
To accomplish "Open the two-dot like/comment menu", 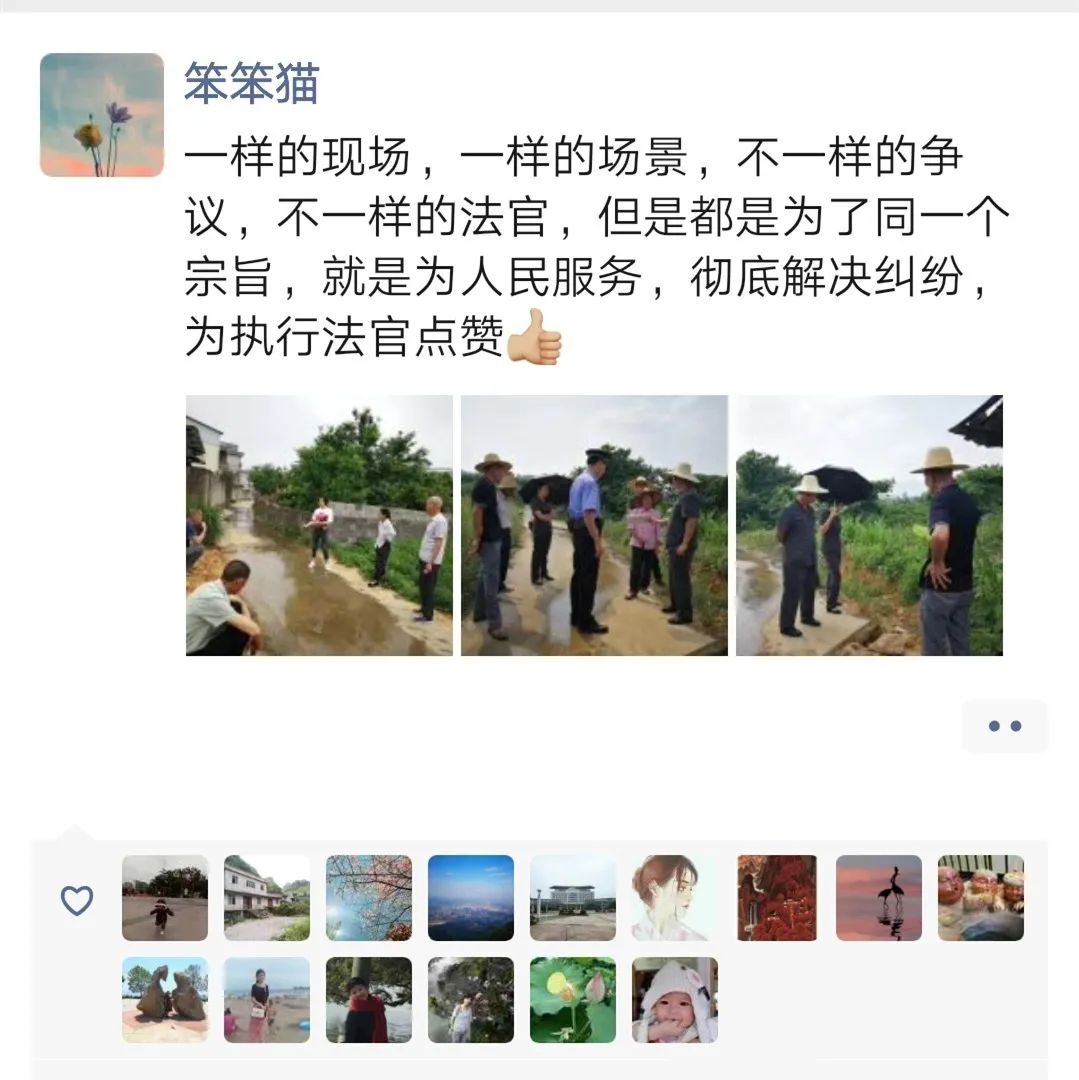I will coord(1005,725).
